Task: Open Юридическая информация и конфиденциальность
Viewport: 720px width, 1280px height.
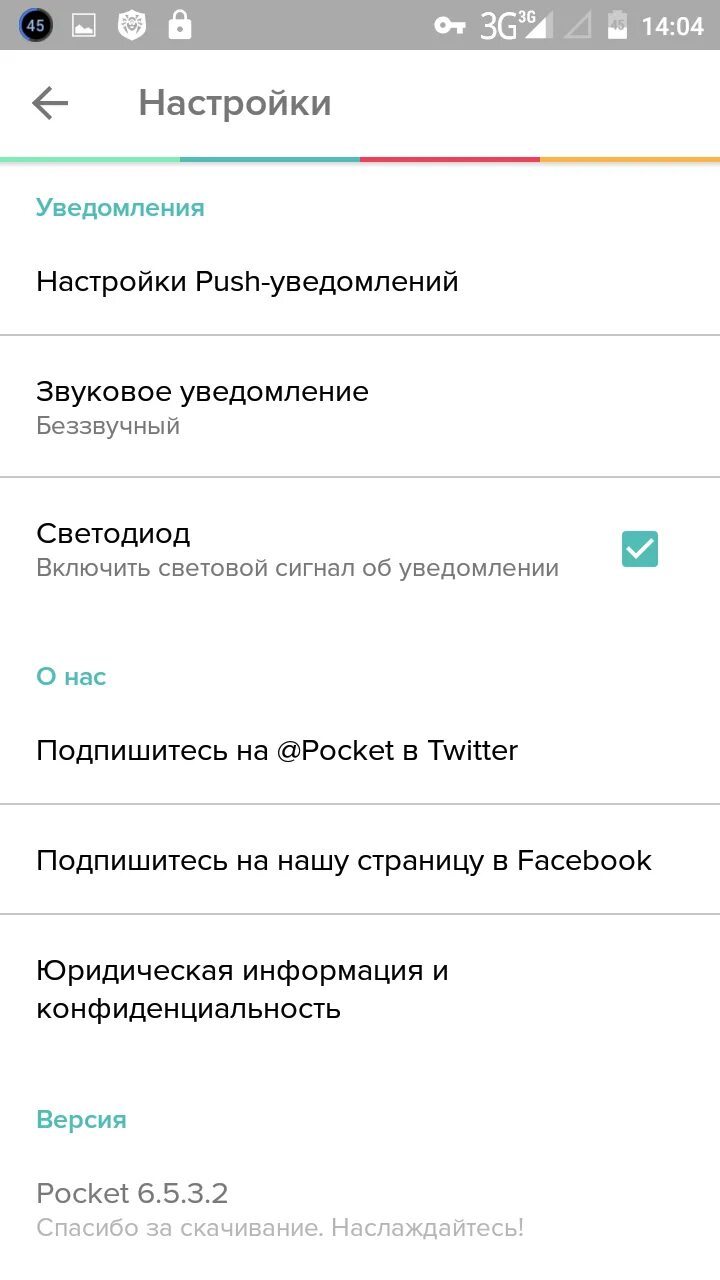Action: (x=360, y=989)
